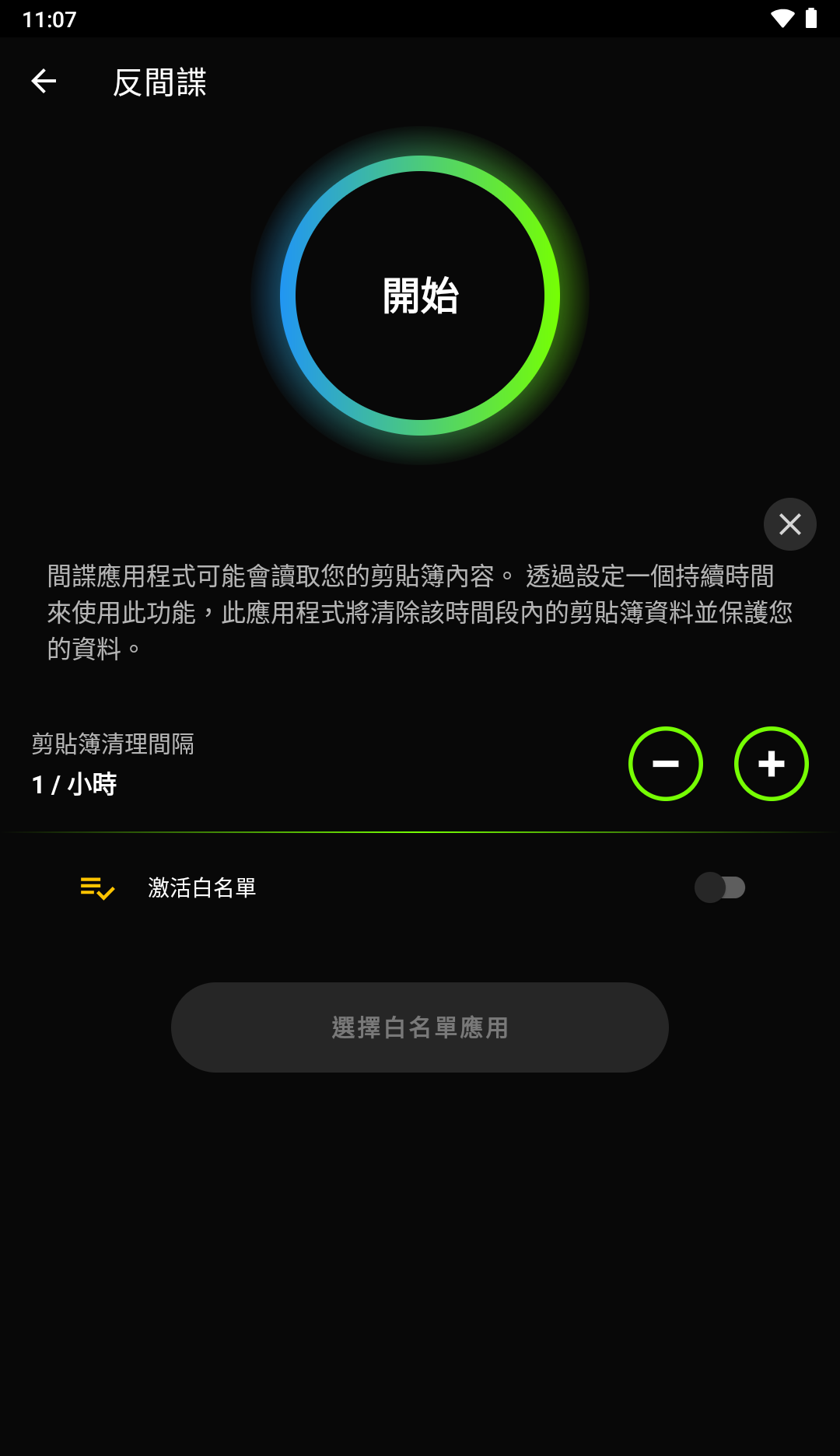Screen dimensions: 840x1456
Task: Go back from the 反間諜 screen
Action: click(x=44, y=81)
